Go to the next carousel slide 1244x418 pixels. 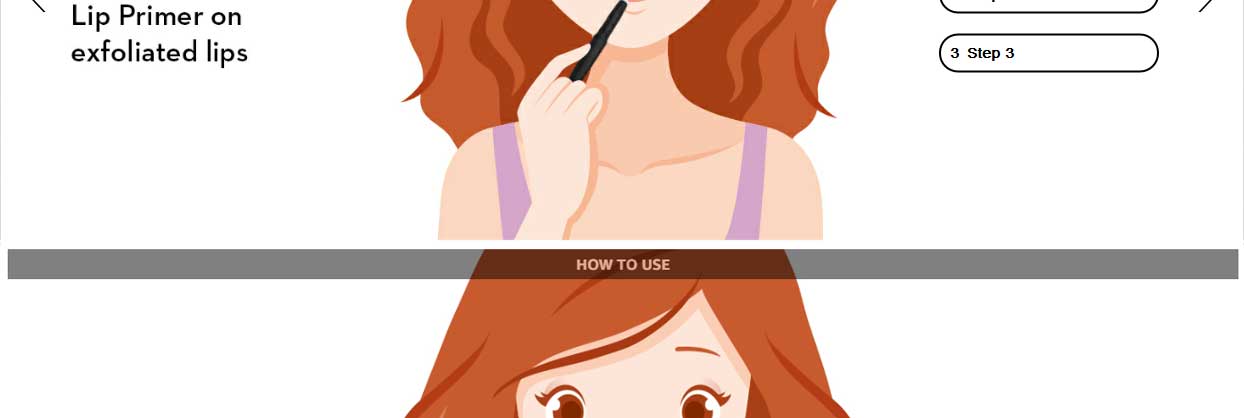tap(1207, 4)
